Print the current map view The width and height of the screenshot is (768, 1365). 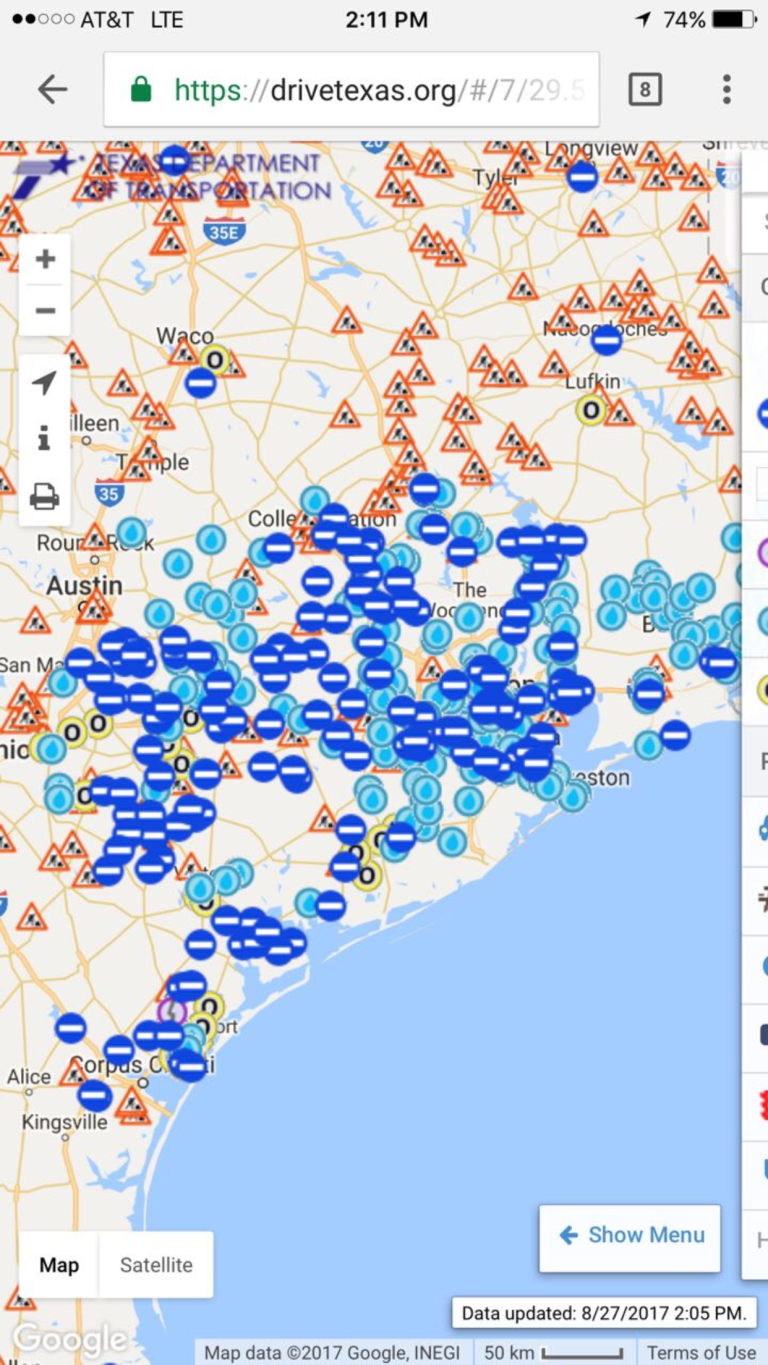coord(45,495)
